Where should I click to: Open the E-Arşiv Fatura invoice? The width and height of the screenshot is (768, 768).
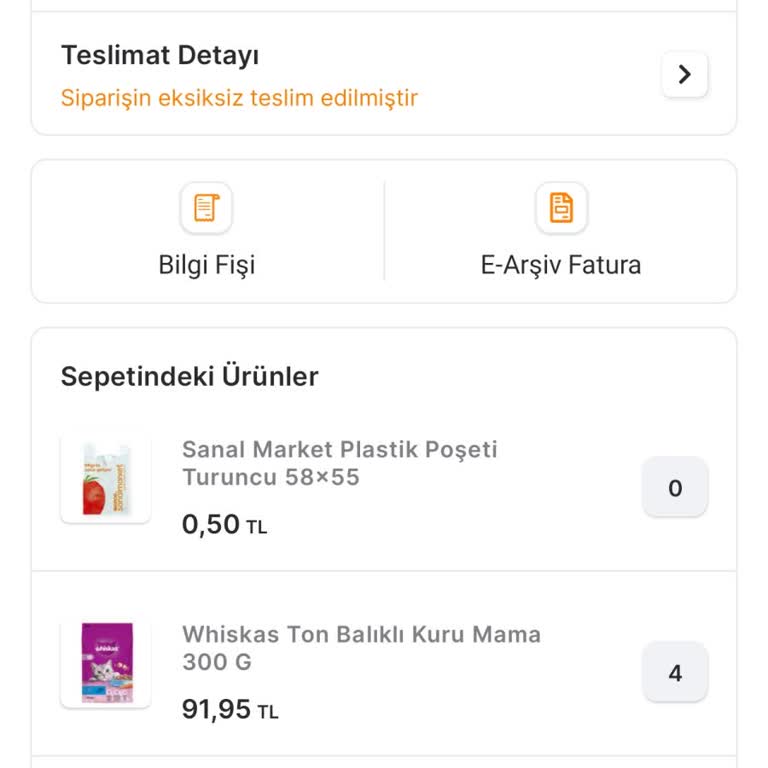(x=561, y=230)
